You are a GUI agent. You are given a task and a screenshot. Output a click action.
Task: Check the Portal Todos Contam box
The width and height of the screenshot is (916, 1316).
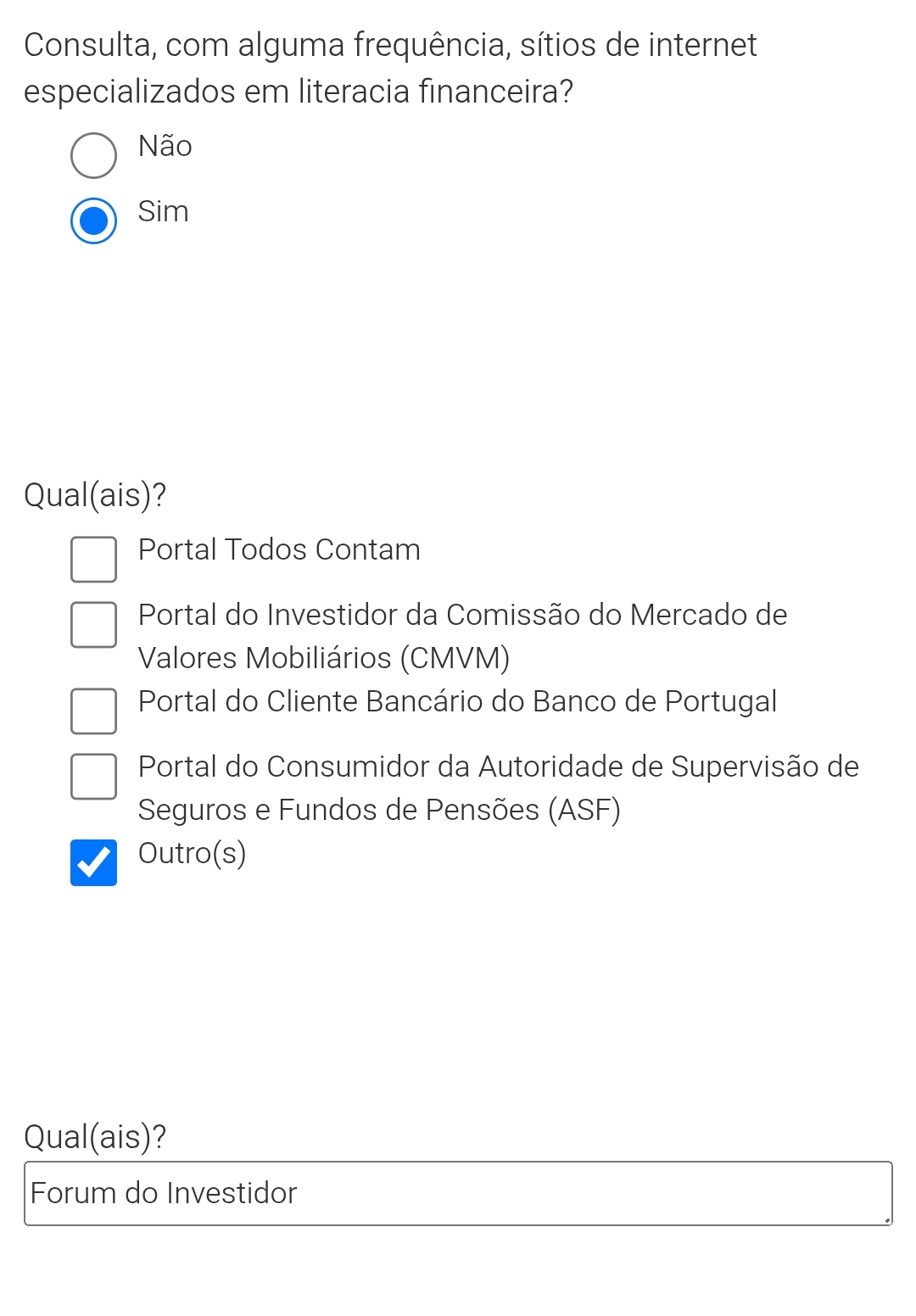[x=94, y=560]
